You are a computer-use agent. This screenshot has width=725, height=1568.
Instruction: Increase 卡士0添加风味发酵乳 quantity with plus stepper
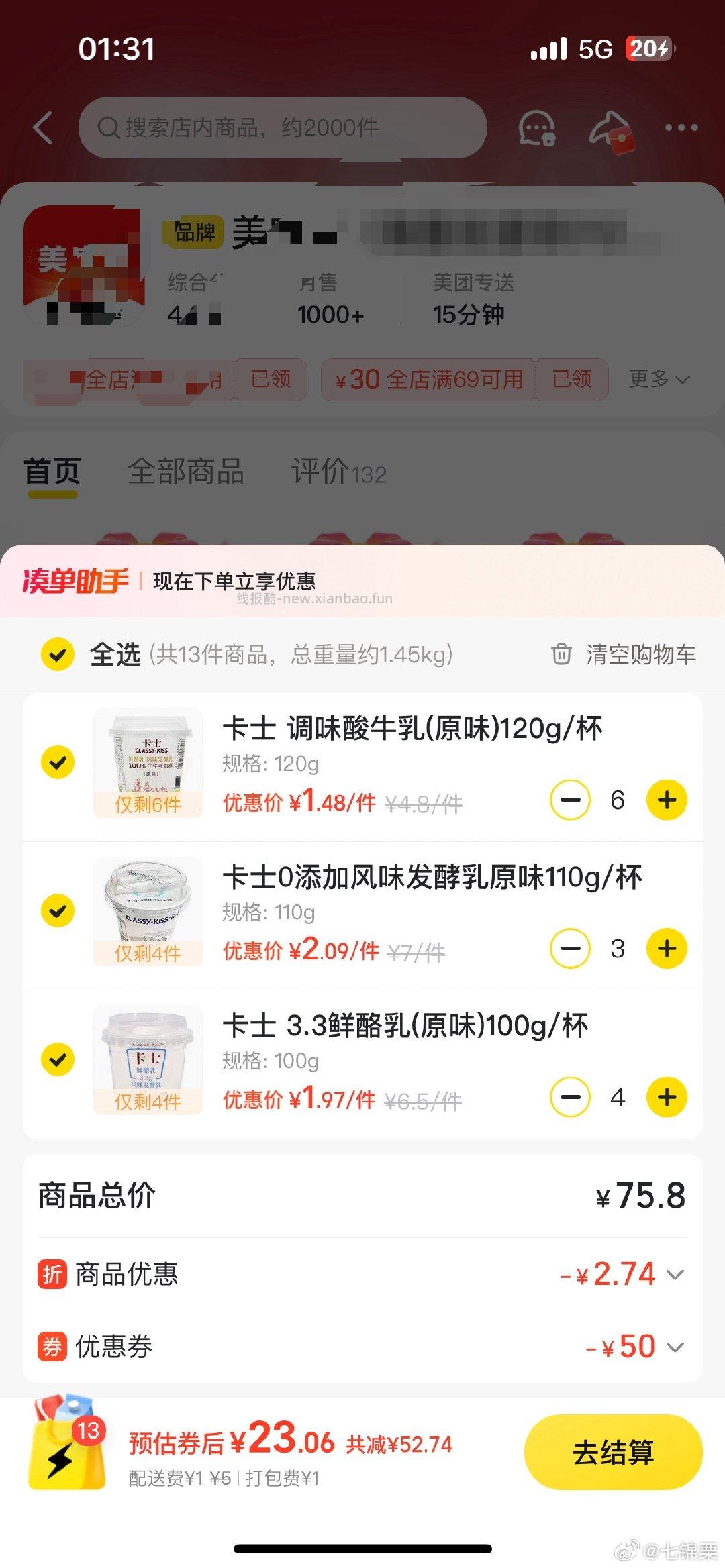(x=666, y=949)
